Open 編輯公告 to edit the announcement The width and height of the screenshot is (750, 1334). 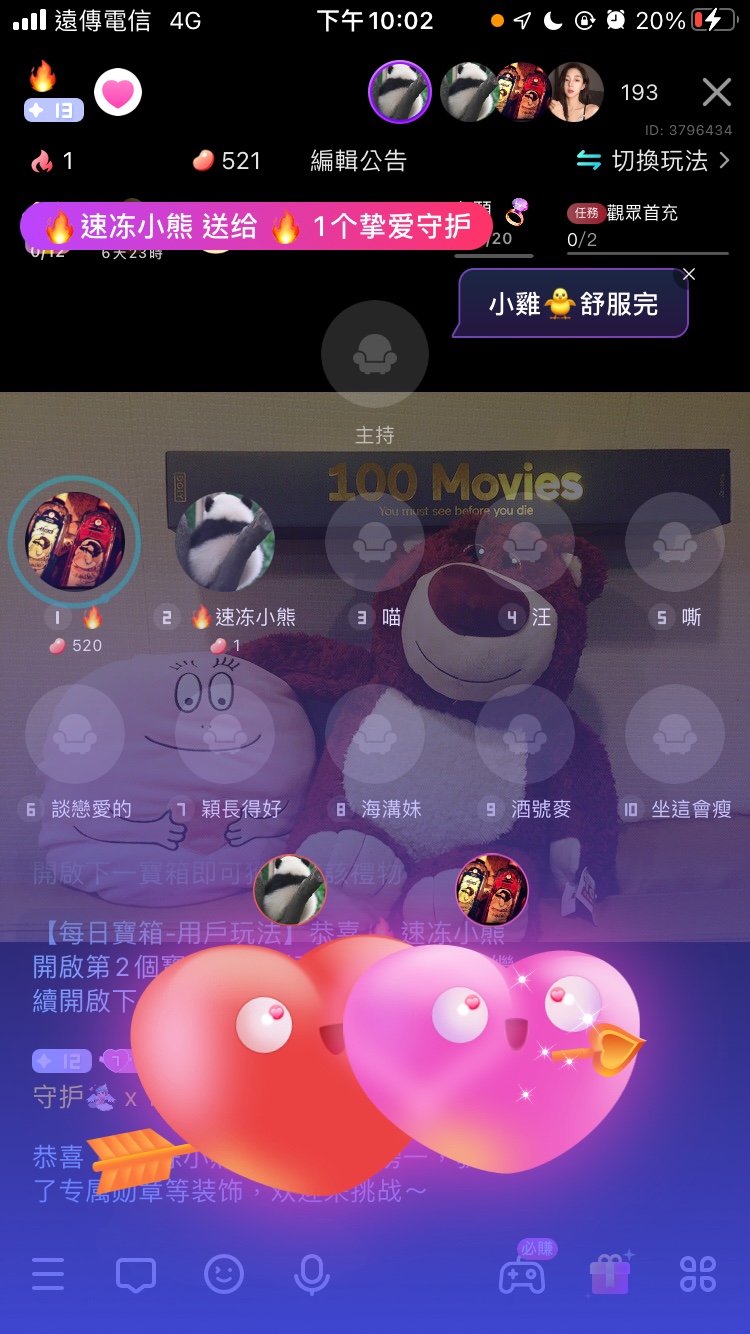point(358,161)
